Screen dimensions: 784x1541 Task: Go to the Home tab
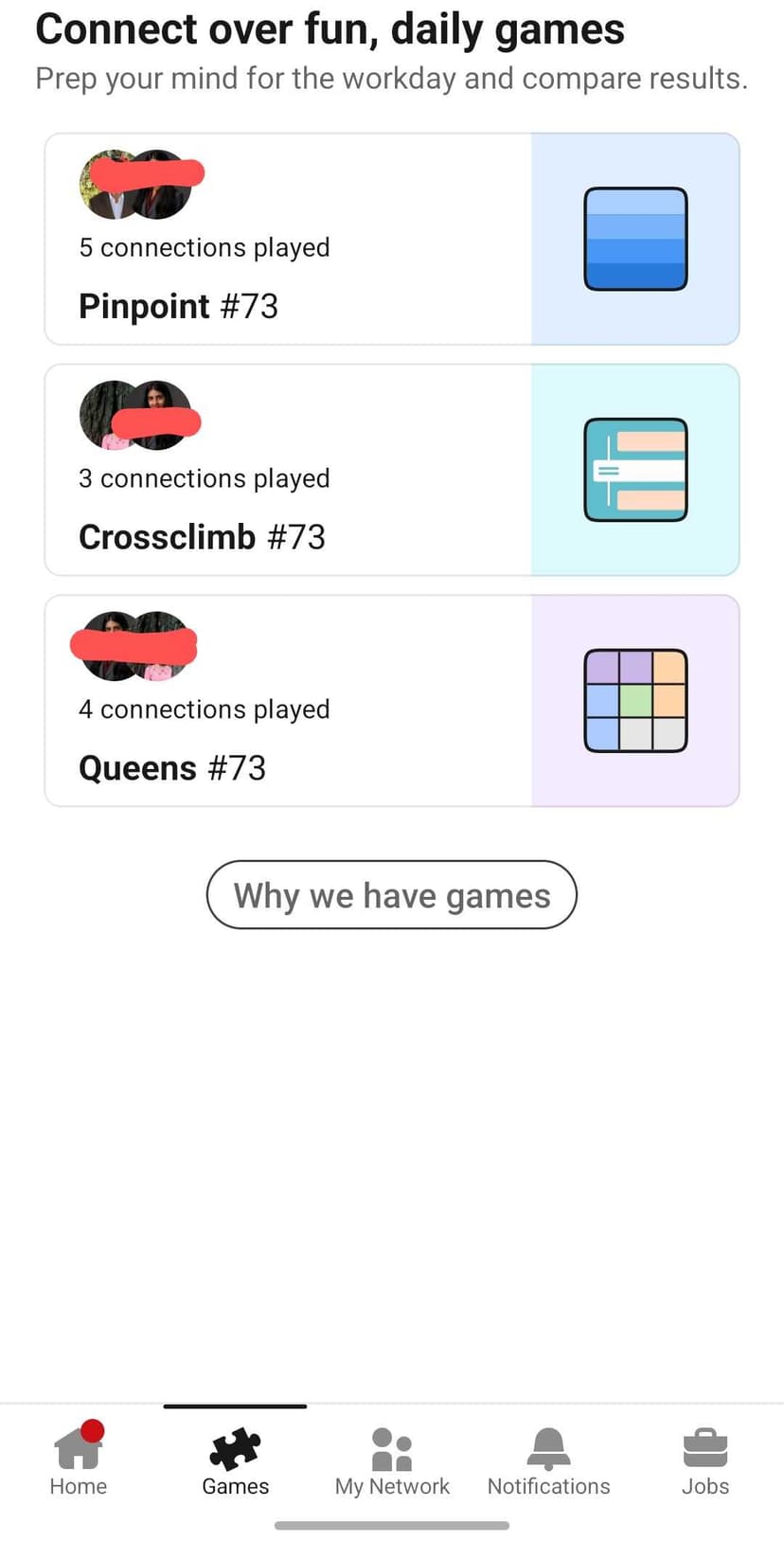pos(79,1461)
